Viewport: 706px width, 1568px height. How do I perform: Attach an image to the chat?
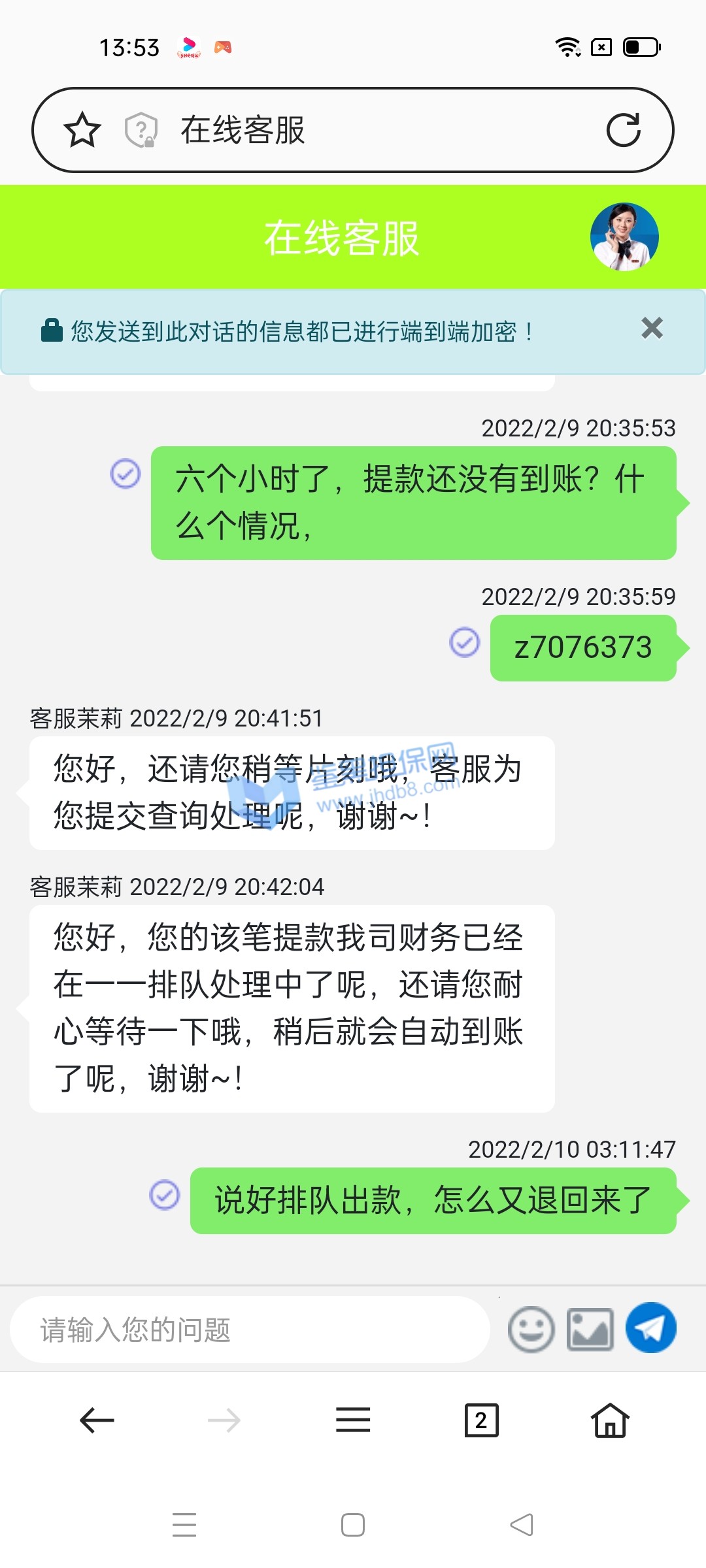point(590,1329)
